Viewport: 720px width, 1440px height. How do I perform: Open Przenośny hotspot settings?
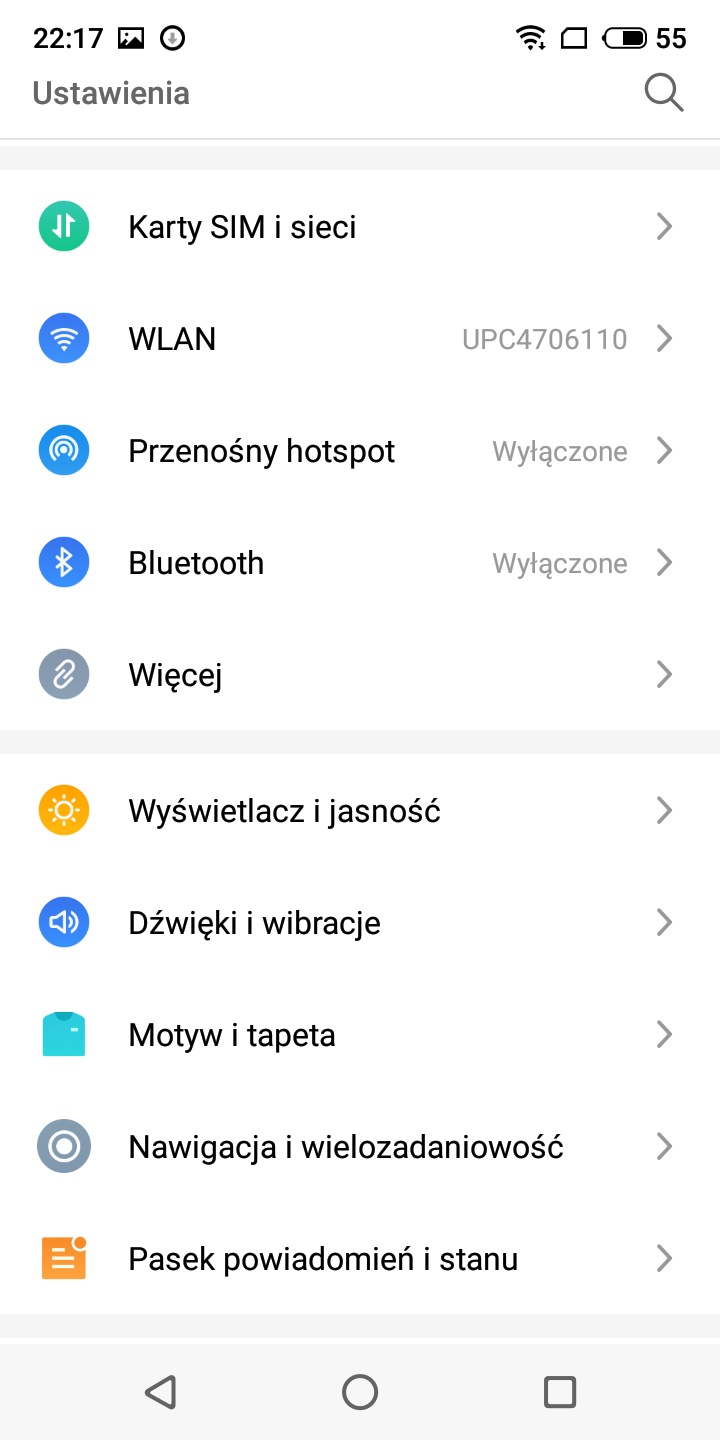pos(360,451)
